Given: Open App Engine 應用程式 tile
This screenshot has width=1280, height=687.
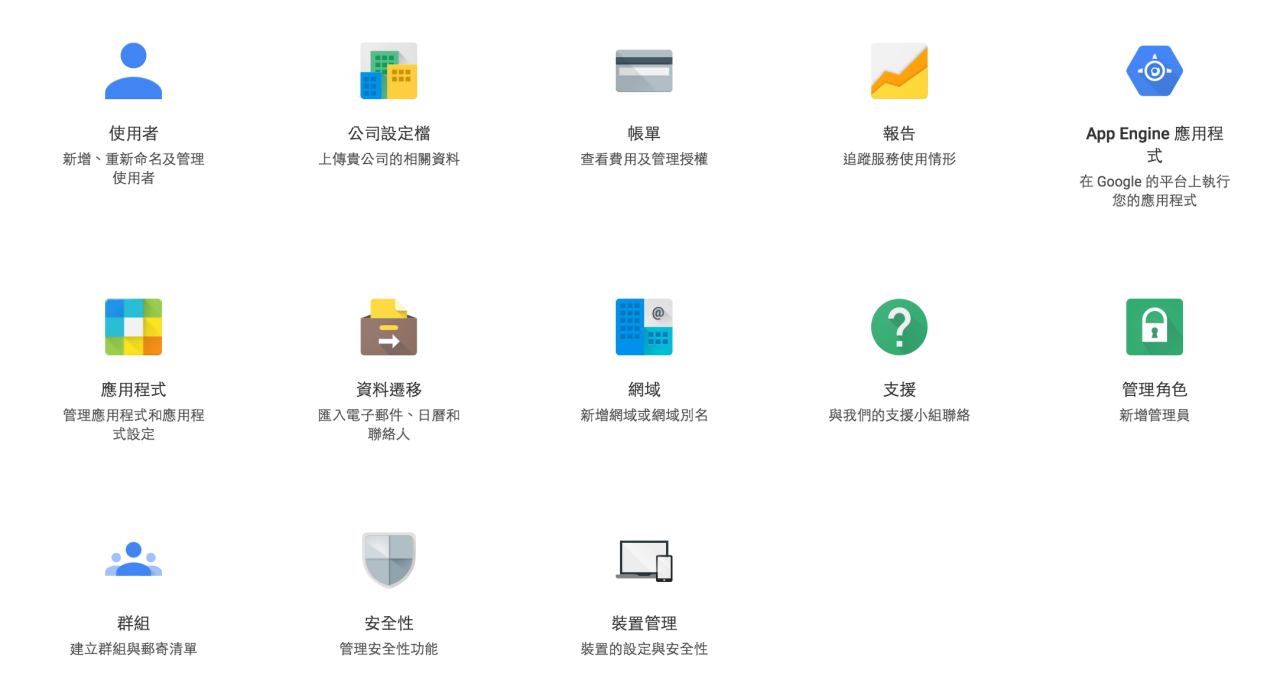Looking at the screenshot, I should (1154, 72).
